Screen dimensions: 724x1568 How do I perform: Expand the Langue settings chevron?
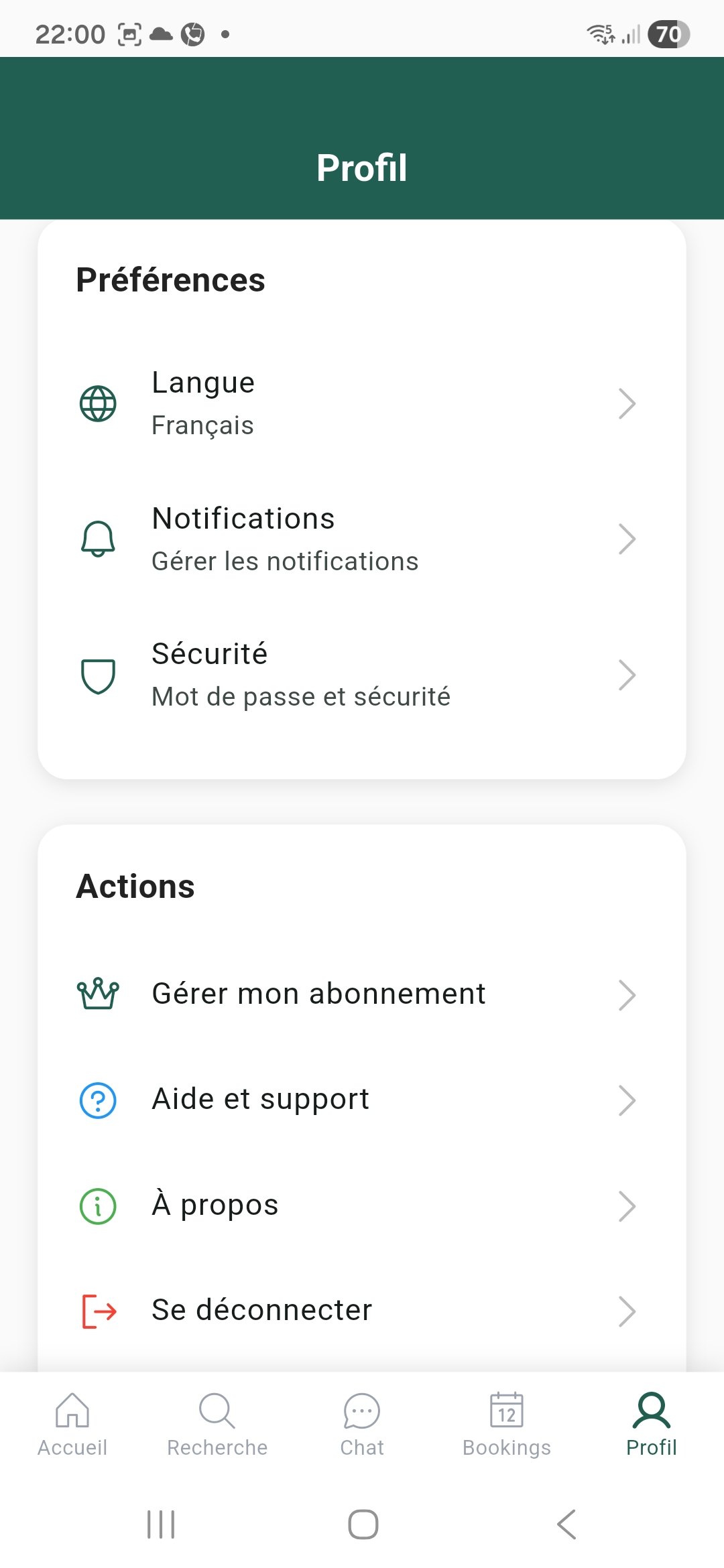[x=627, y=403]
